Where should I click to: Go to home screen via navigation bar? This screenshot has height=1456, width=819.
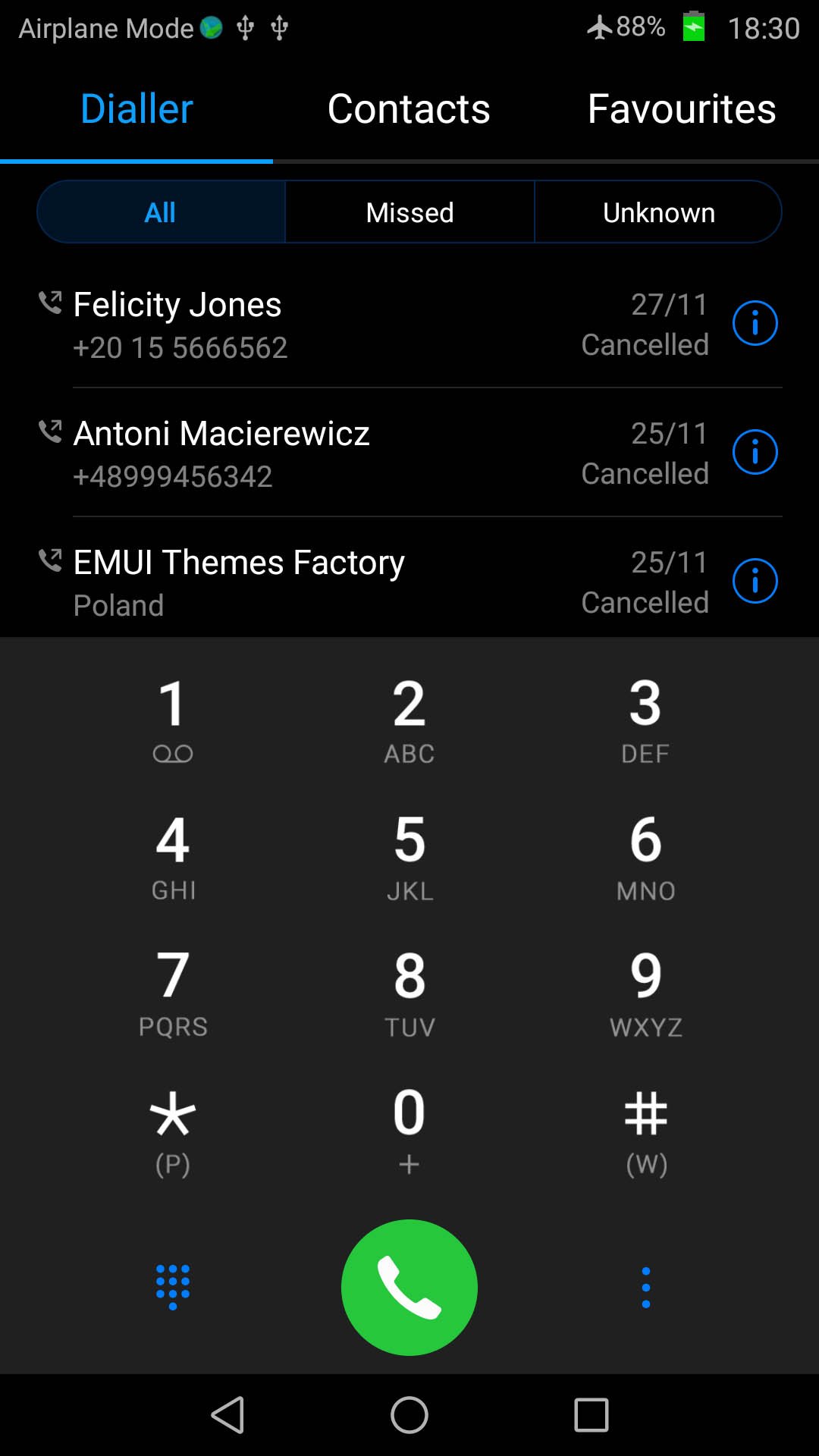click(409, 1415)
